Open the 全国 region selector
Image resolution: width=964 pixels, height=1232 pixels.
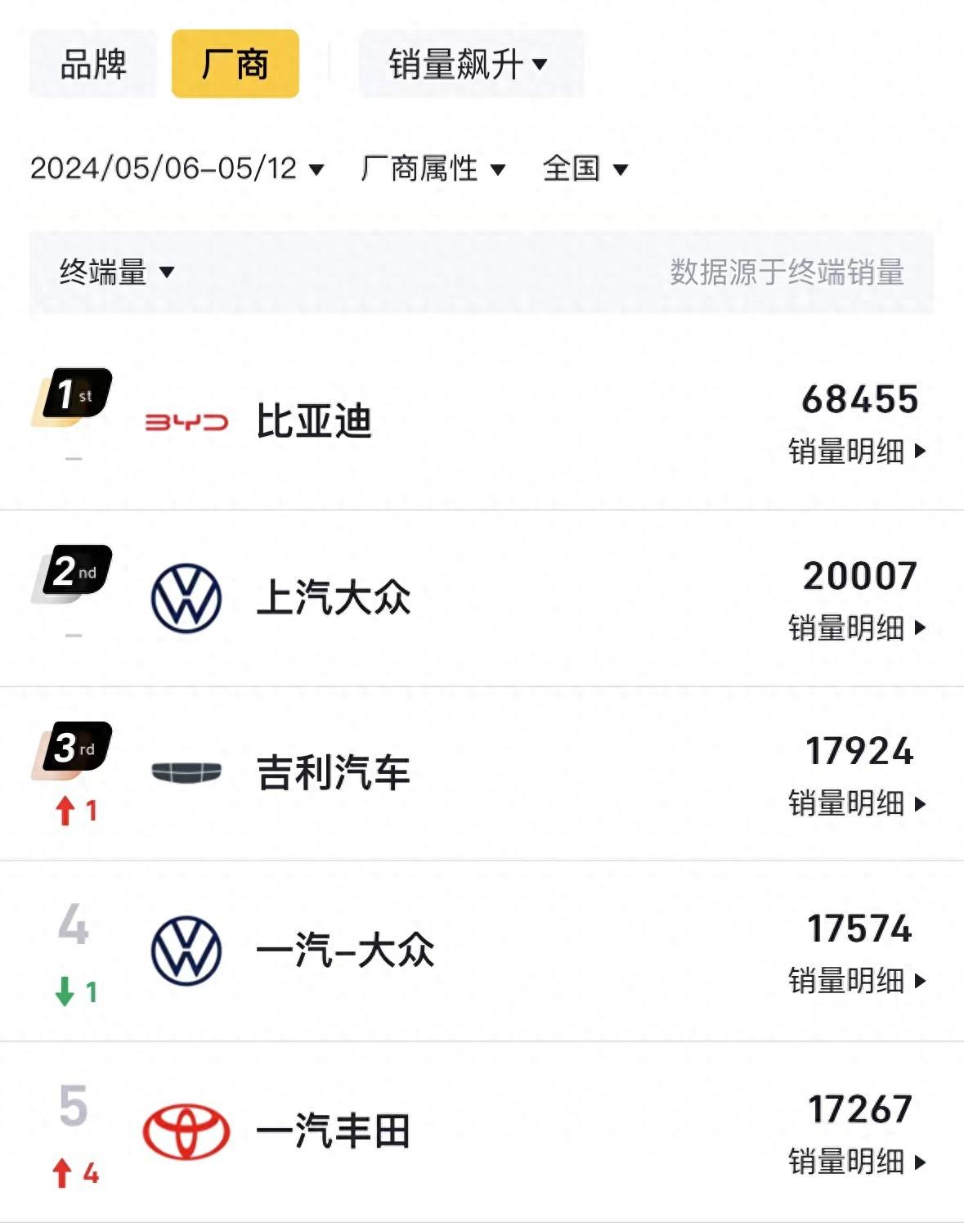585,169
